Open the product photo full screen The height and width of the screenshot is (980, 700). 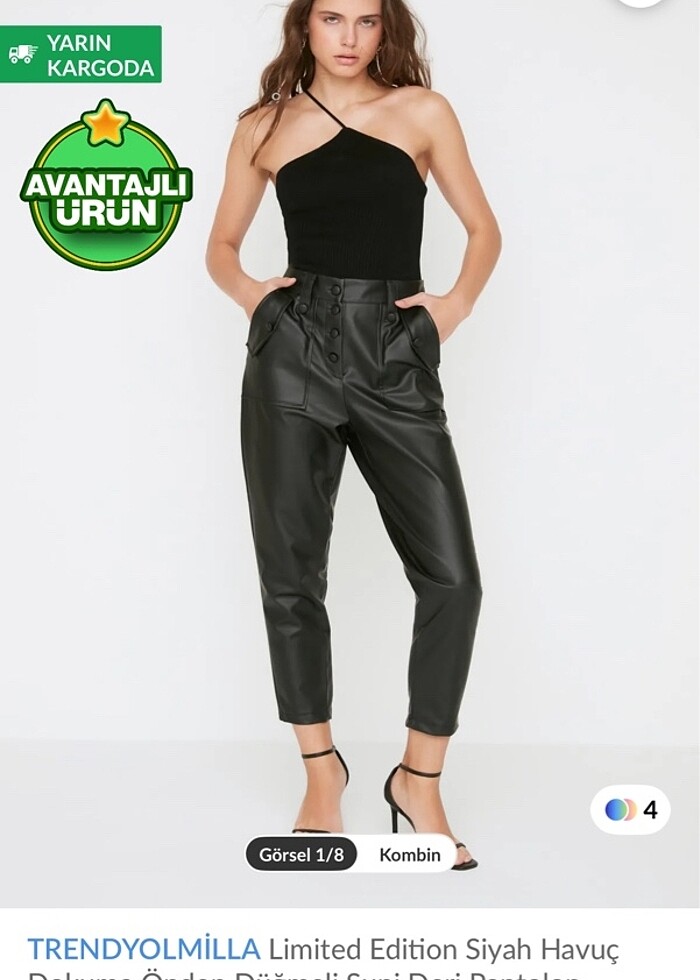point(350,450)
